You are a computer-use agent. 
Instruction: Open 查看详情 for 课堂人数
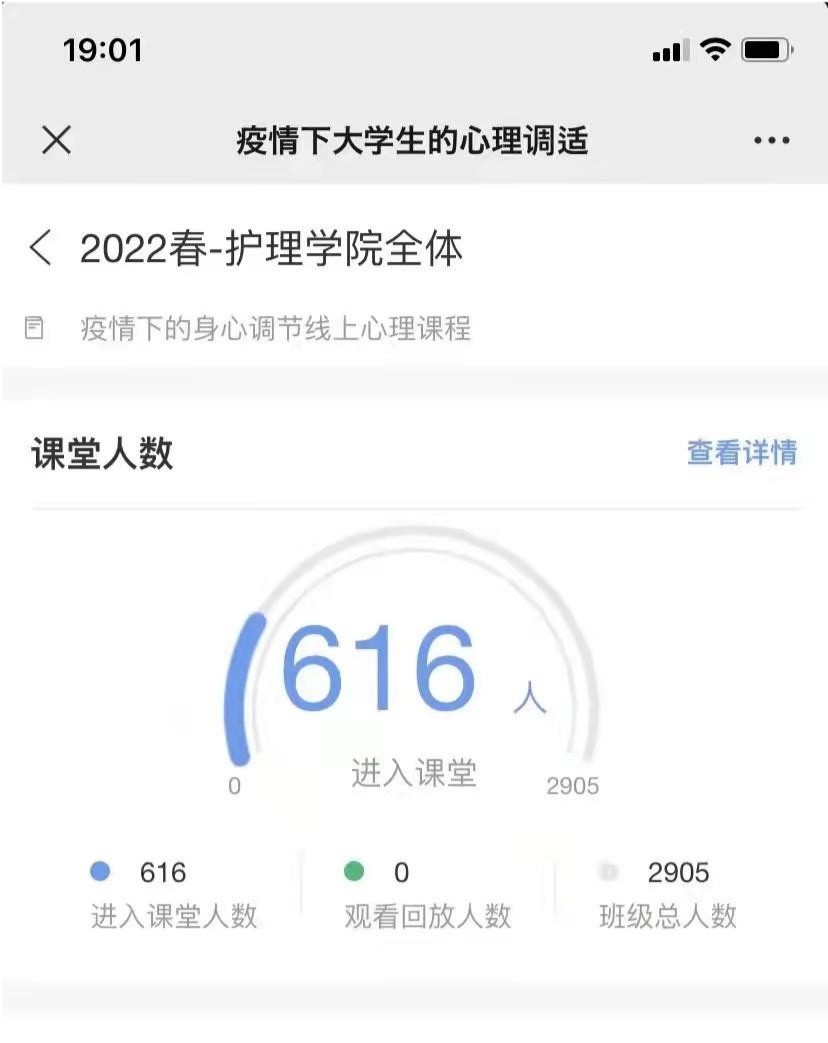click(741, 452)
